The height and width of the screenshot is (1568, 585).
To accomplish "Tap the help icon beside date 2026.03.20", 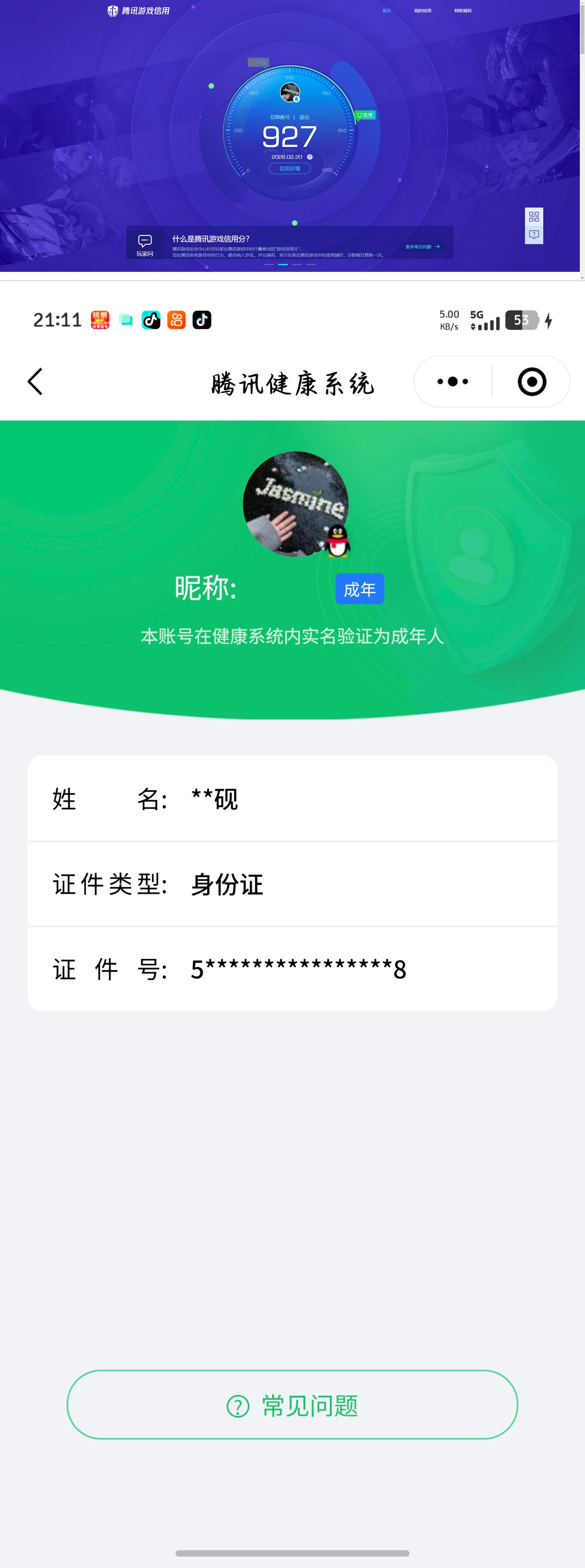I will [x=310, y=157].
